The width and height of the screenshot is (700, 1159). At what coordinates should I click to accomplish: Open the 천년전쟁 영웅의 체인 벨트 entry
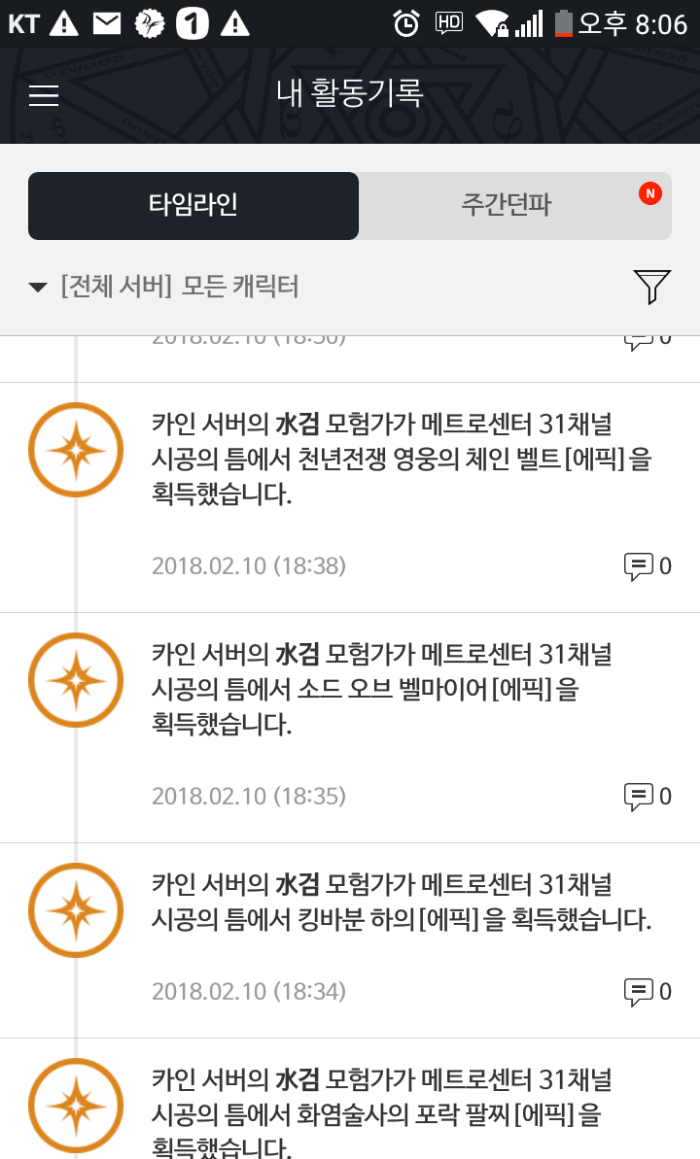pyautogui.click(x=400, y=460)
